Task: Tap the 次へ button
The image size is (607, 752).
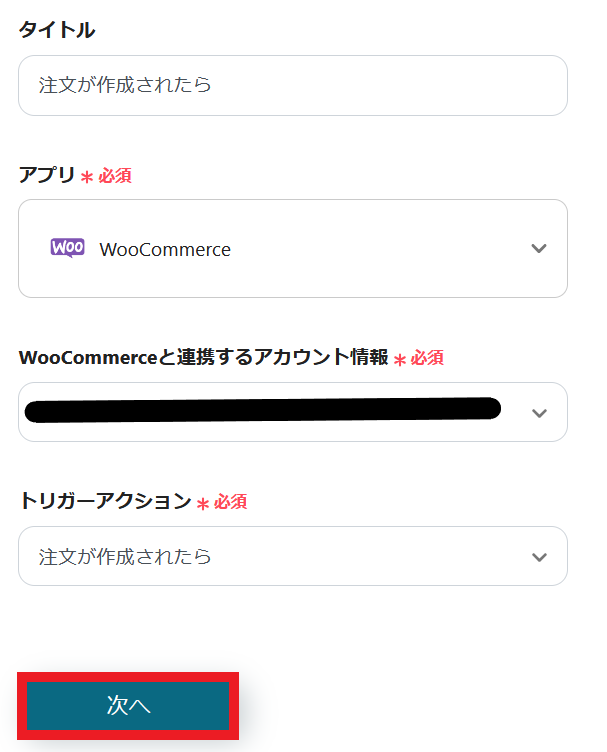Action: 129,705
